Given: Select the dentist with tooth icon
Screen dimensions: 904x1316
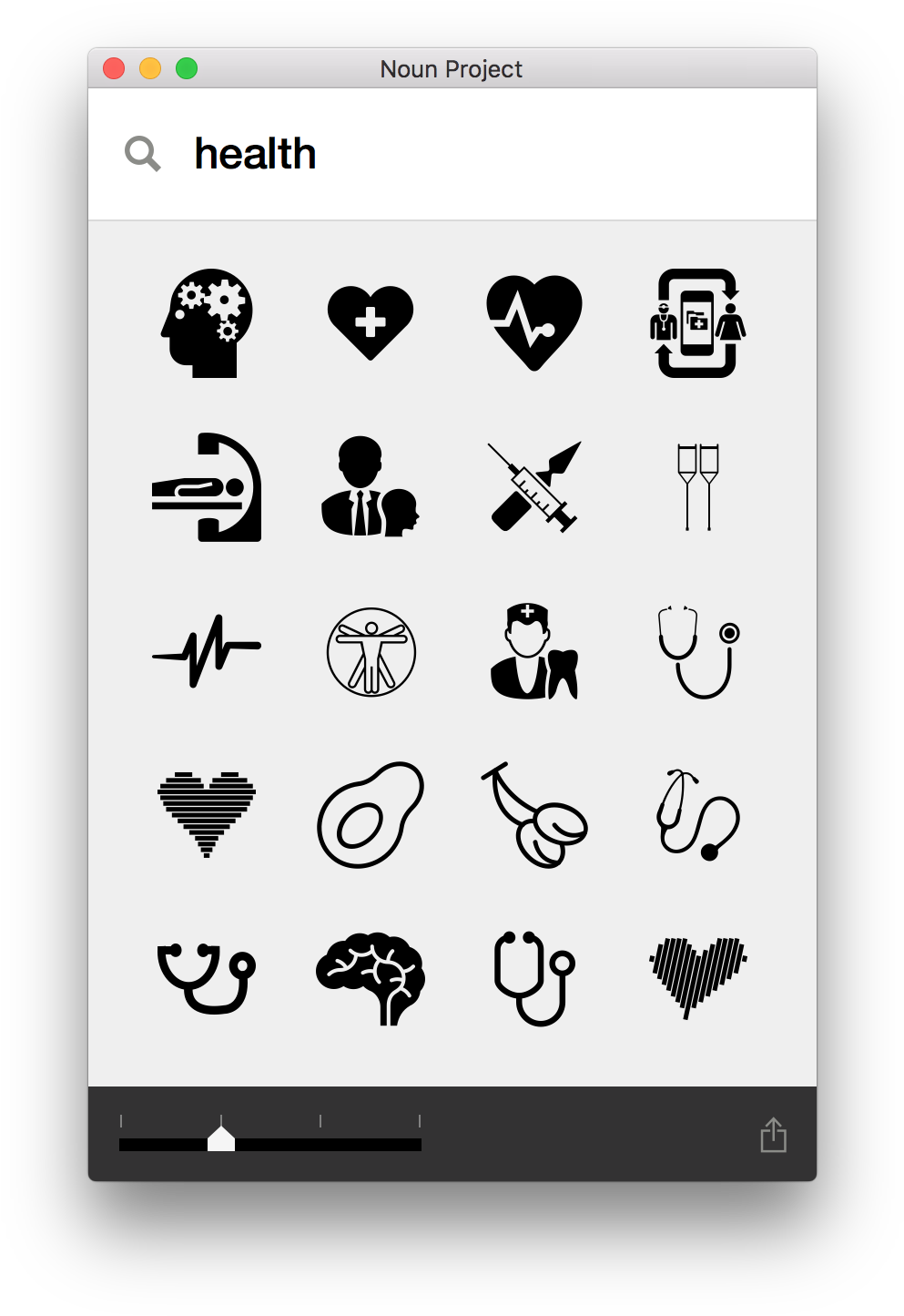Looking at the screenshot, I should (534, 651).
